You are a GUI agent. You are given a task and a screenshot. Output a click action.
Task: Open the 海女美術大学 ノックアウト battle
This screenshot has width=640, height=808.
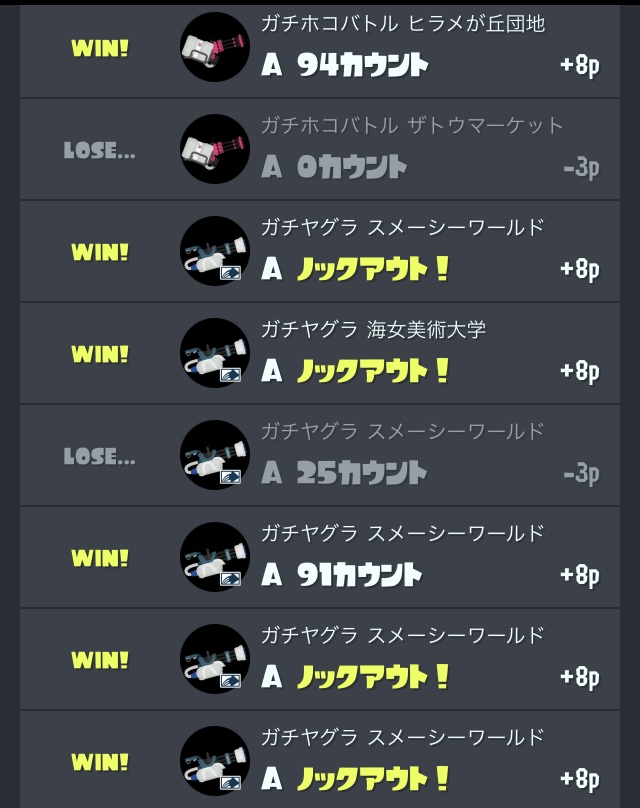(x=320, y=353)
